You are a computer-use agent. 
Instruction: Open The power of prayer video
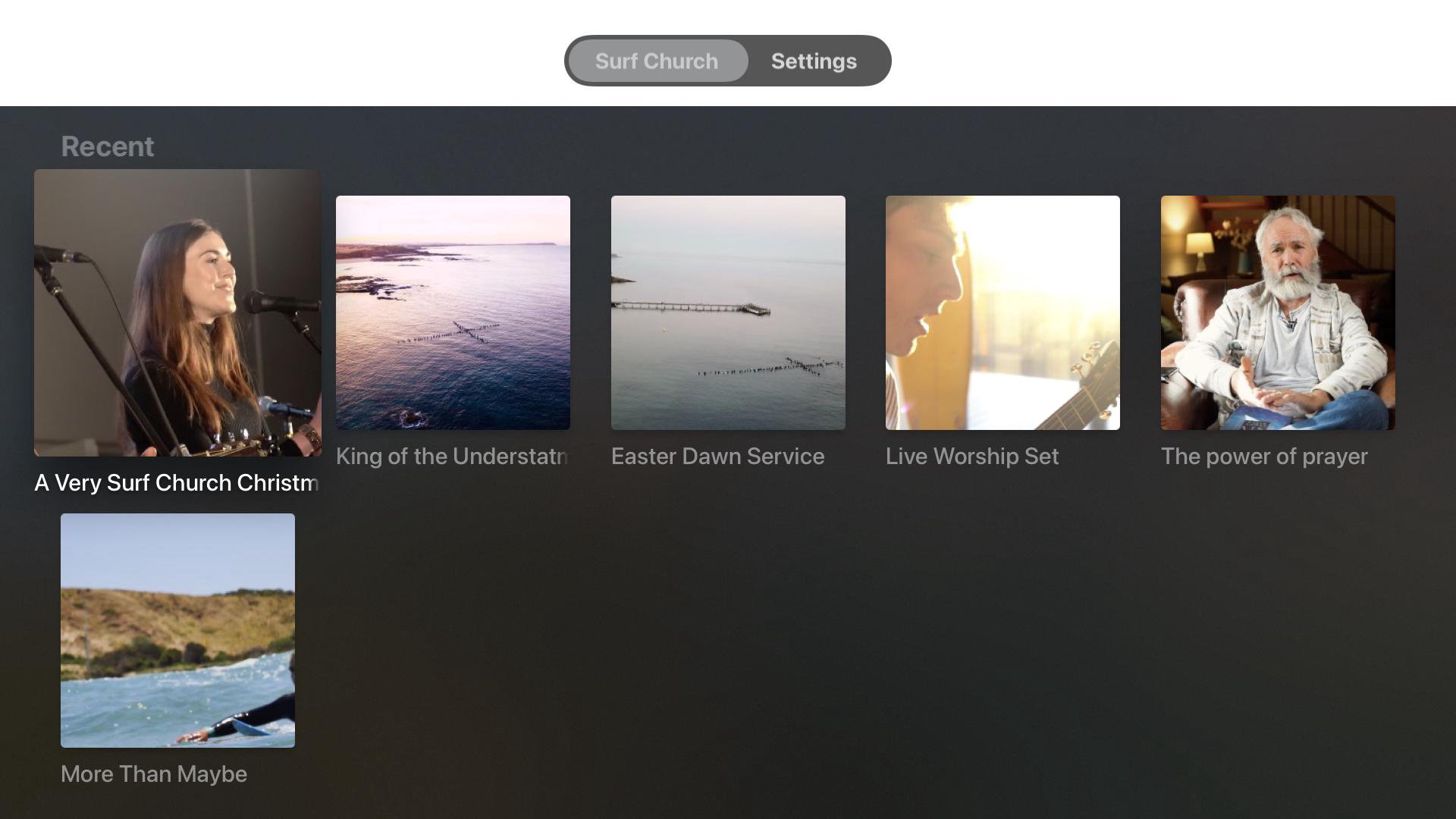point(1278,312)
